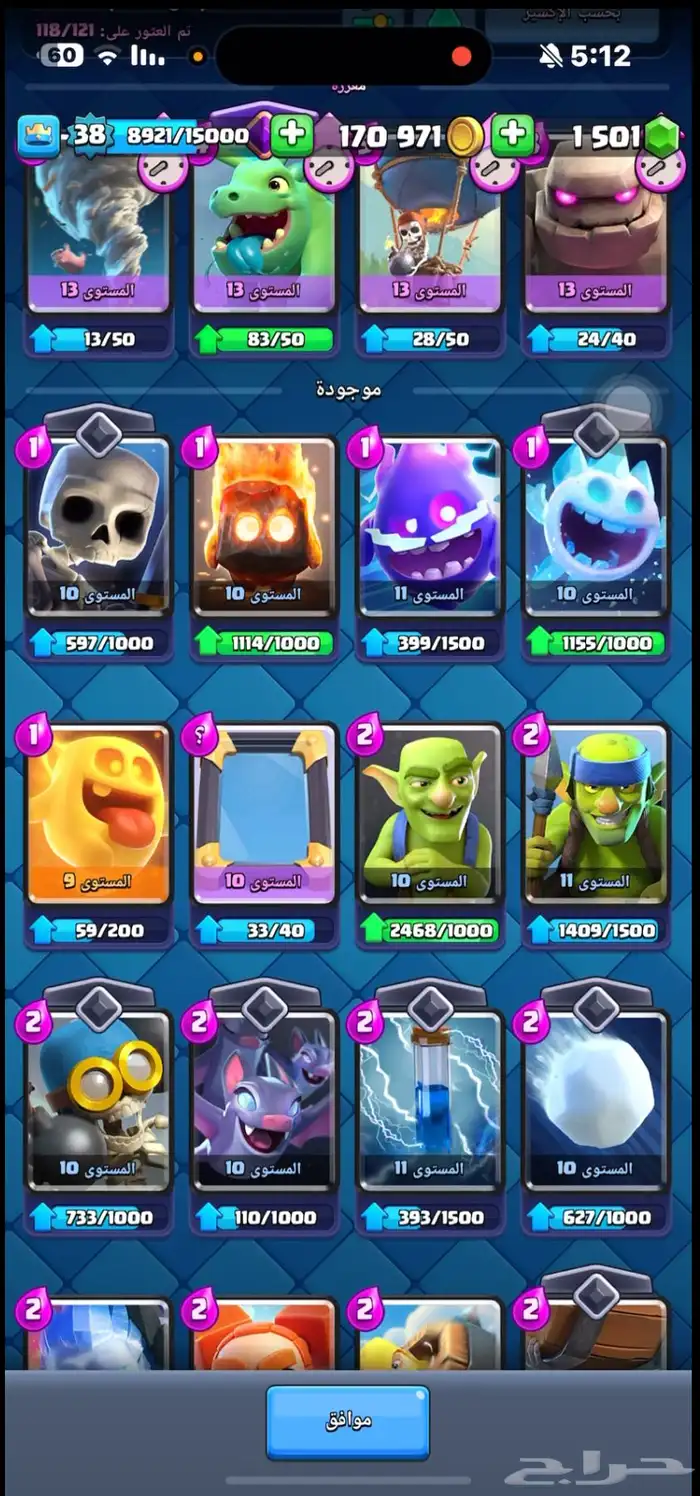
Task: Select the Bats card
Action: point(264,1100)
